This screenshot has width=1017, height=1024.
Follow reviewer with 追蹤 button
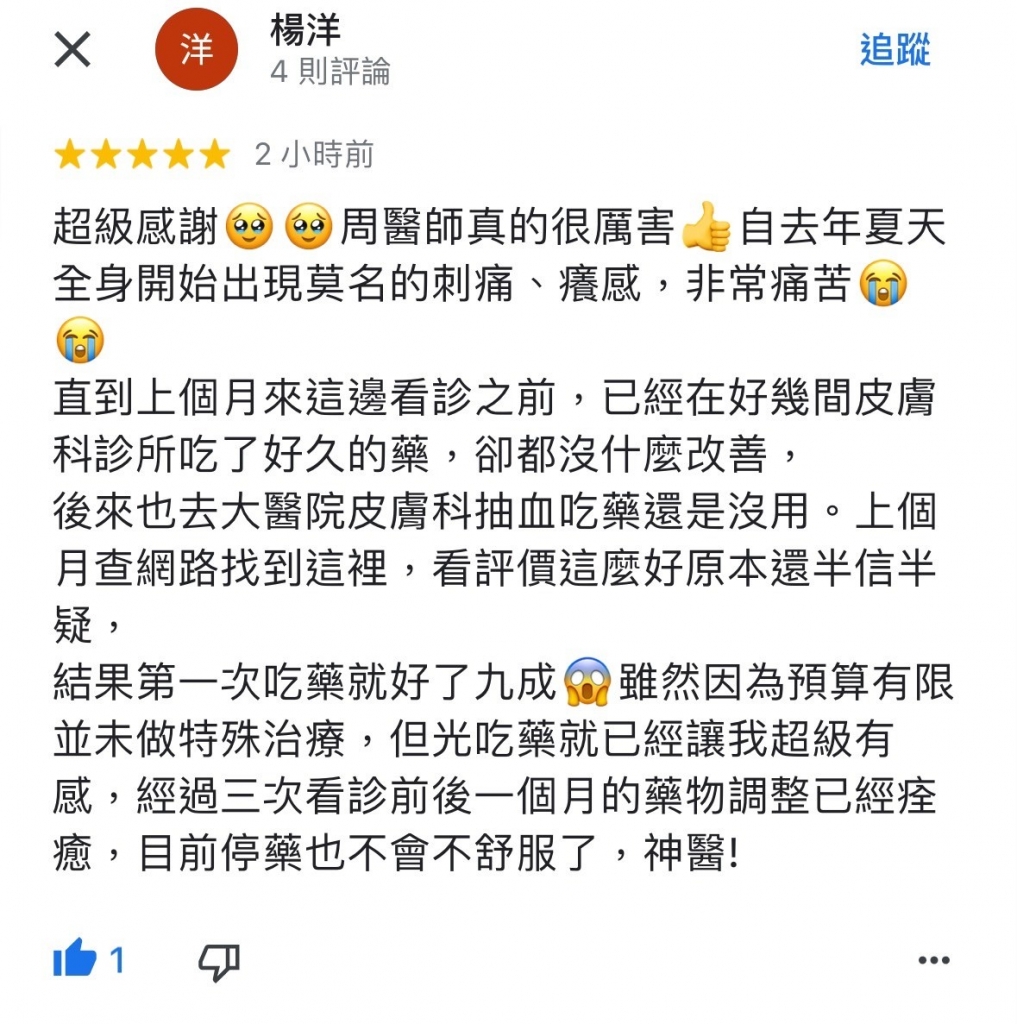[894, 49]
